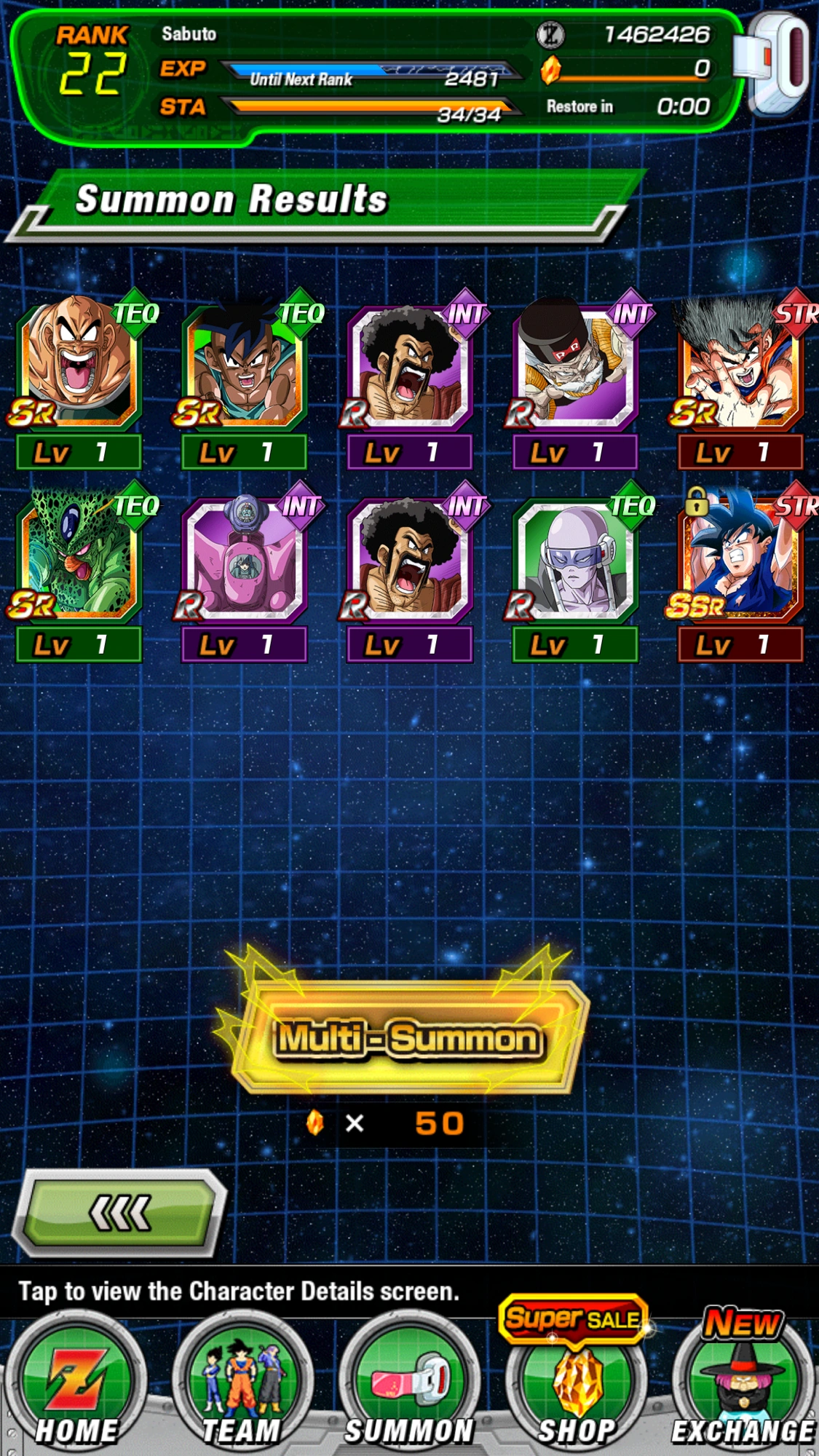Open the R INT Dr. Gero card
The height and width of the screenshot is (1456, 819).
pos(575,364)
